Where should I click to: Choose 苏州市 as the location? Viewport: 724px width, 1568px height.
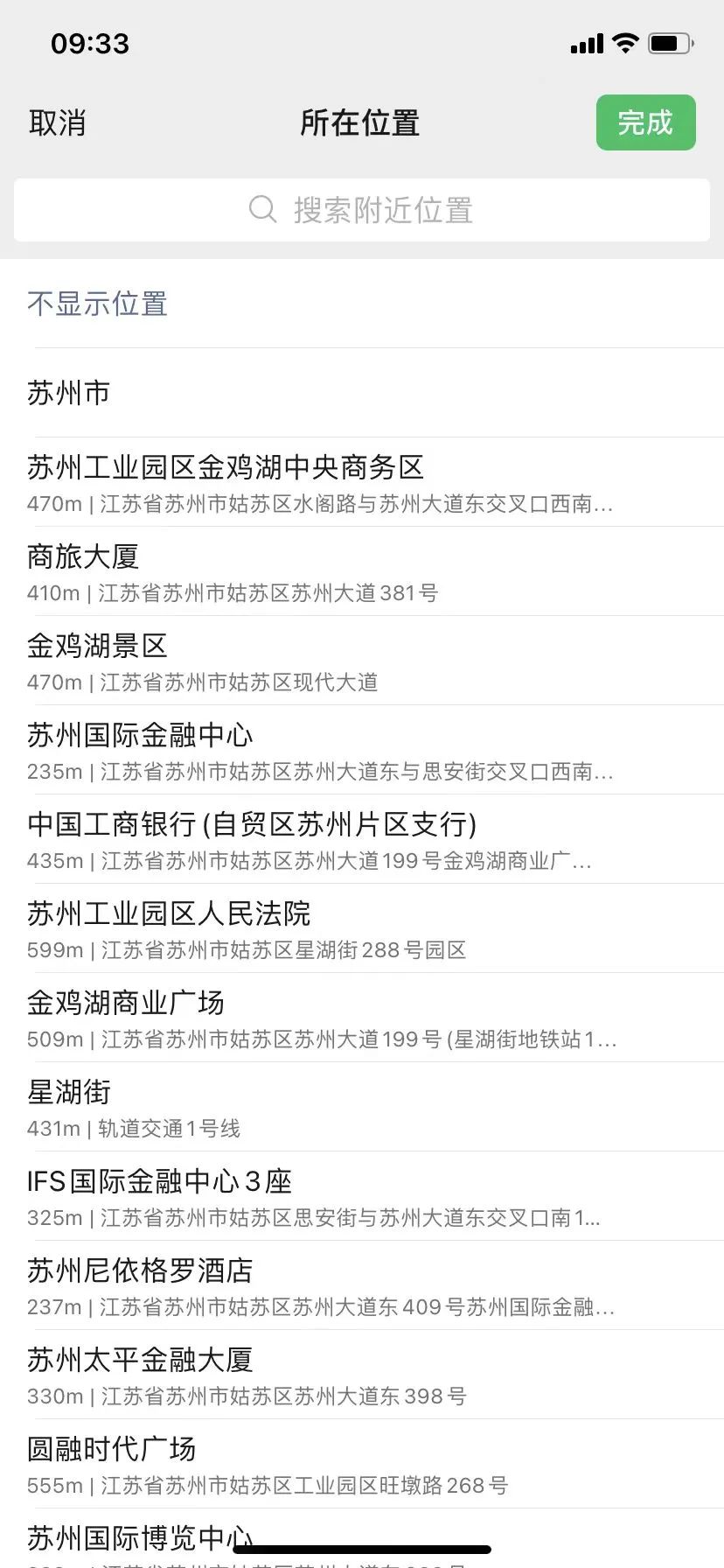click(69, 393)
